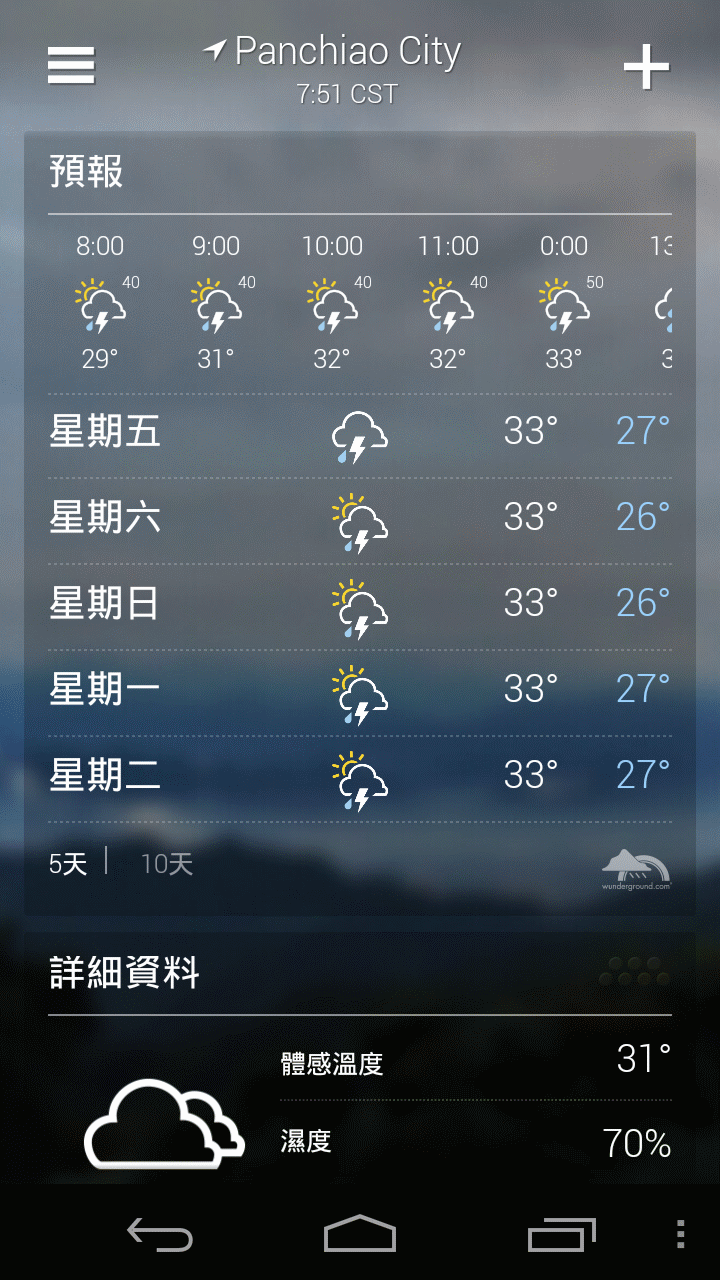
Task: Go back with the system back button
Action: pos(160,1234)
